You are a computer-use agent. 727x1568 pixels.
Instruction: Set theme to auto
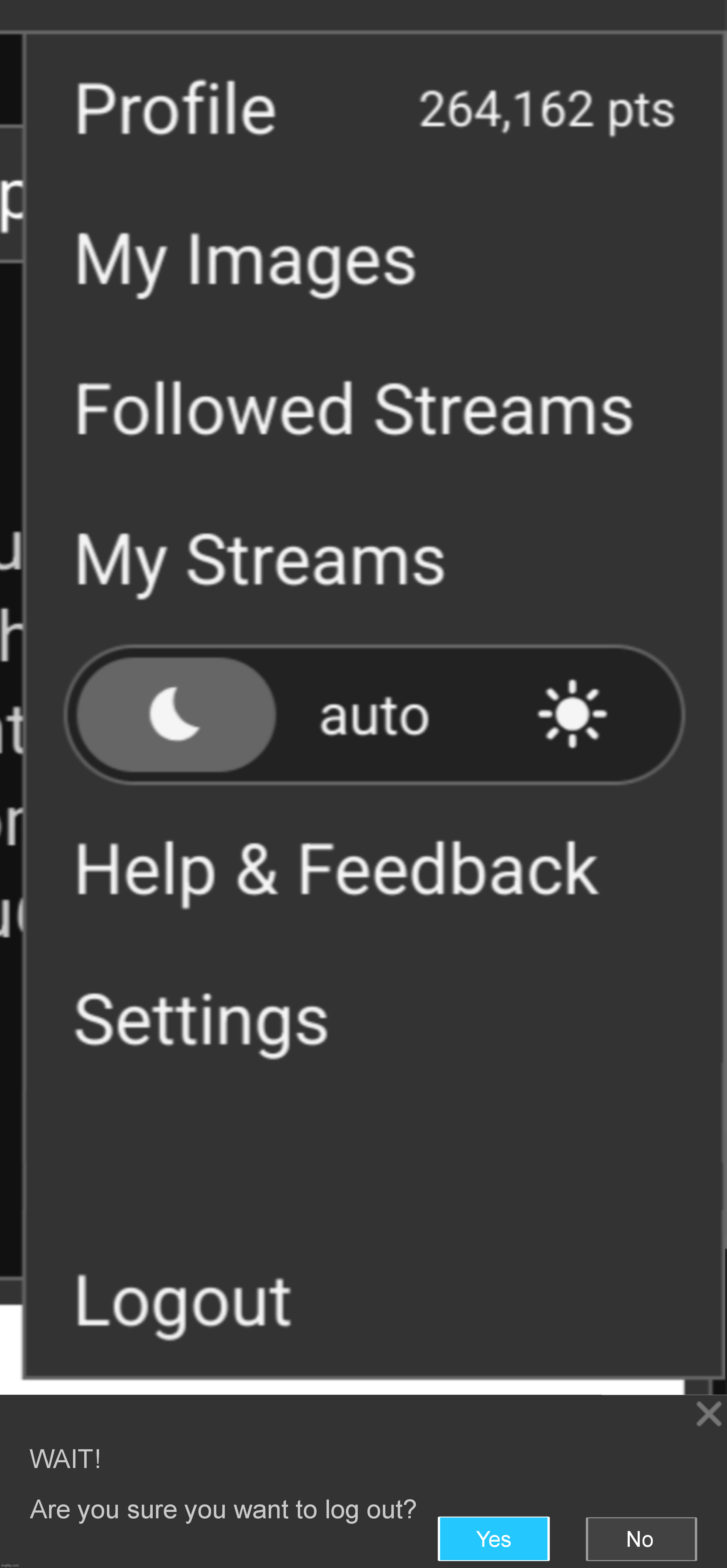tap(374, 716)
